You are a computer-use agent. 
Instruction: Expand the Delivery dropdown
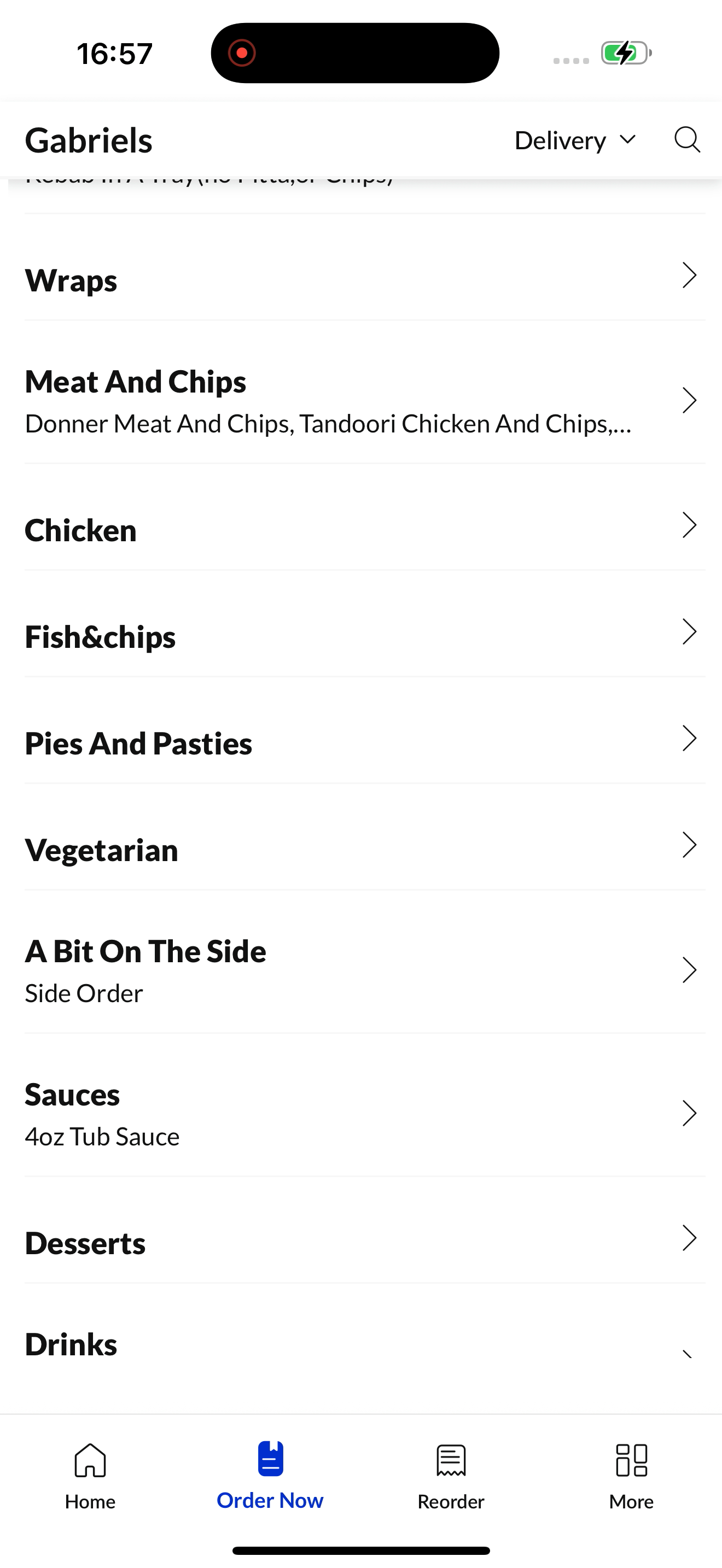coord(575,141)
